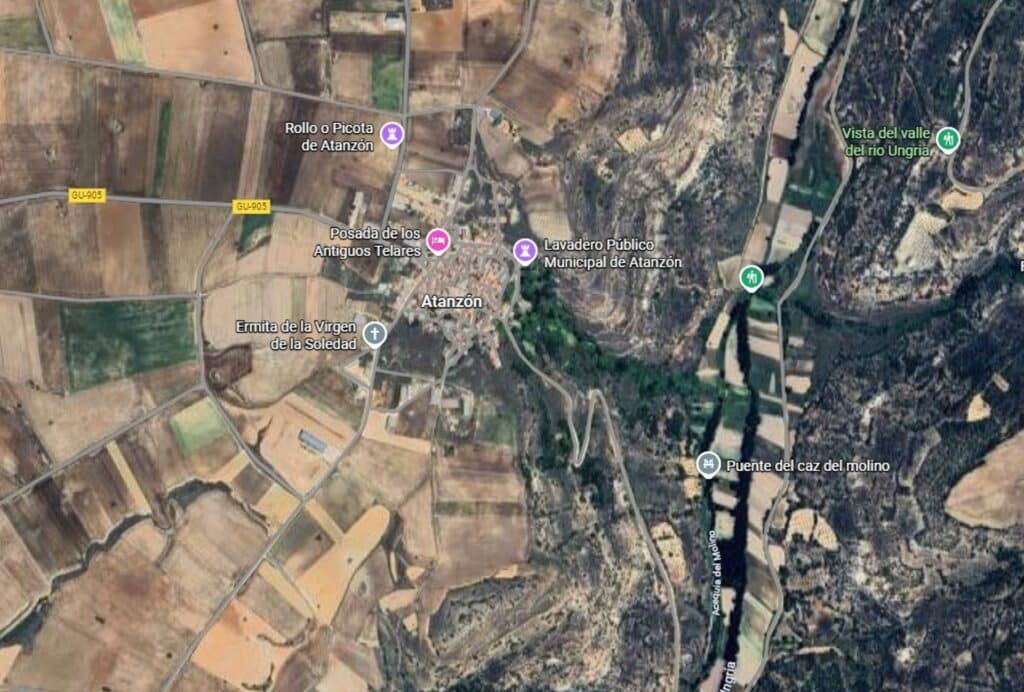Open the Rollo o Picota de Atanzón marker
The image size is (1024, 692).
(393, 133)
